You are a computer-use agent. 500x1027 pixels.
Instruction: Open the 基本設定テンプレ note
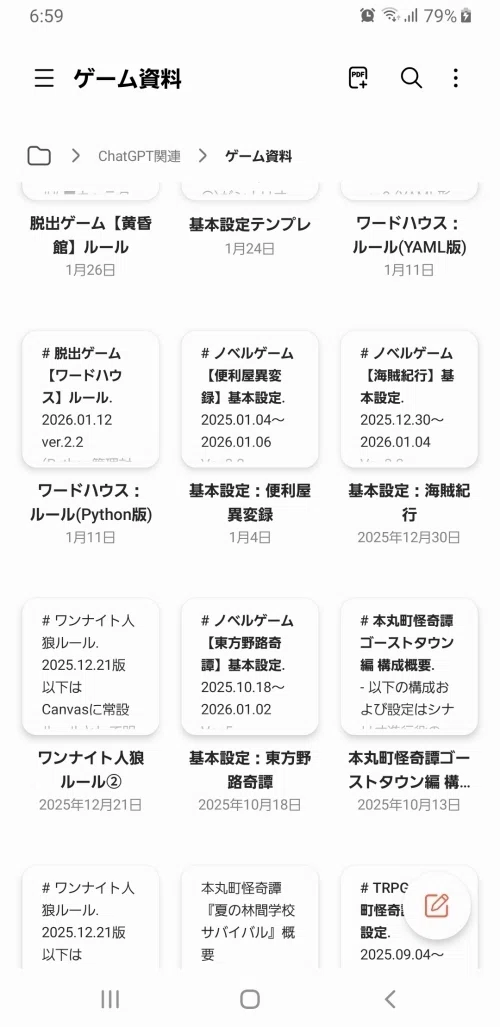point(250,225)
